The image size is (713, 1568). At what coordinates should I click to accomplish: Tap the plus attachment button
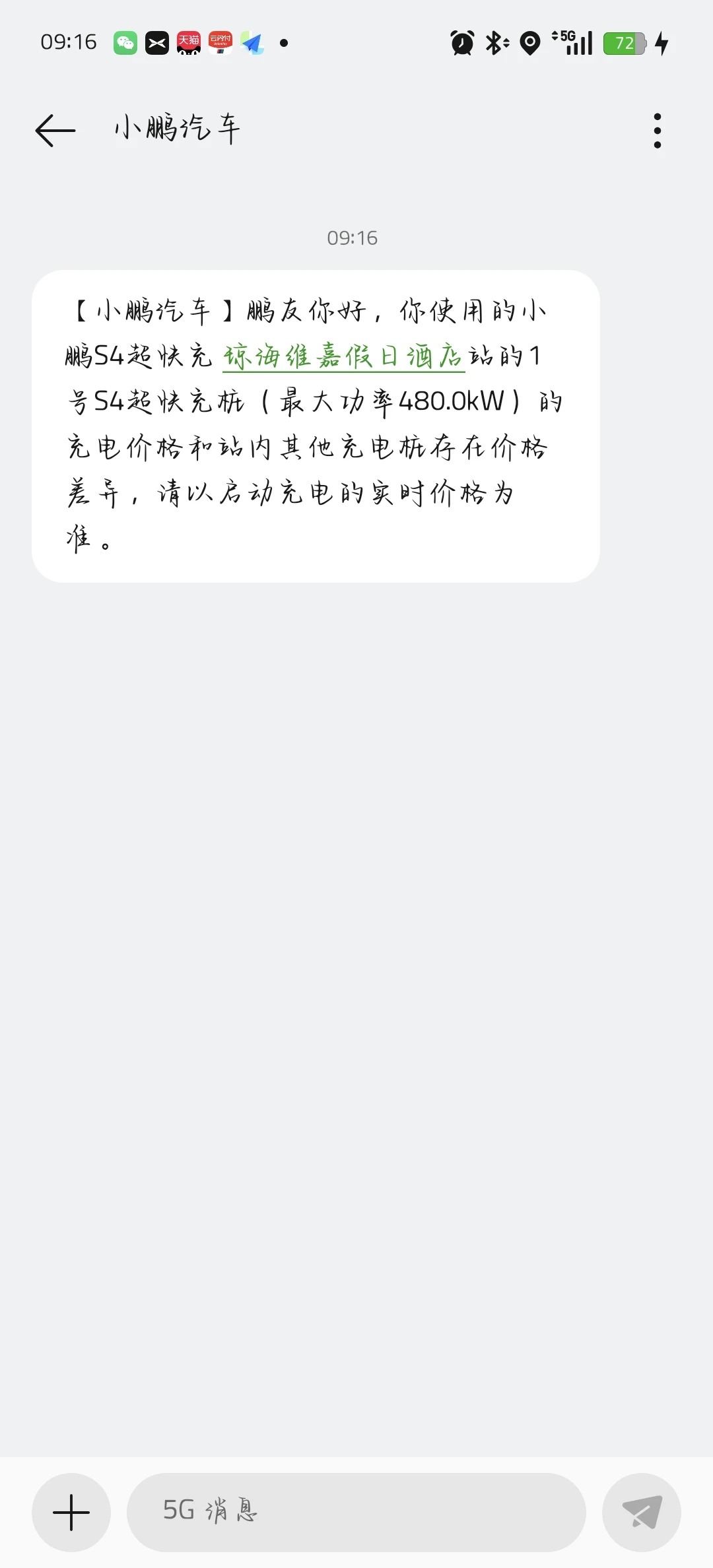71,1512
